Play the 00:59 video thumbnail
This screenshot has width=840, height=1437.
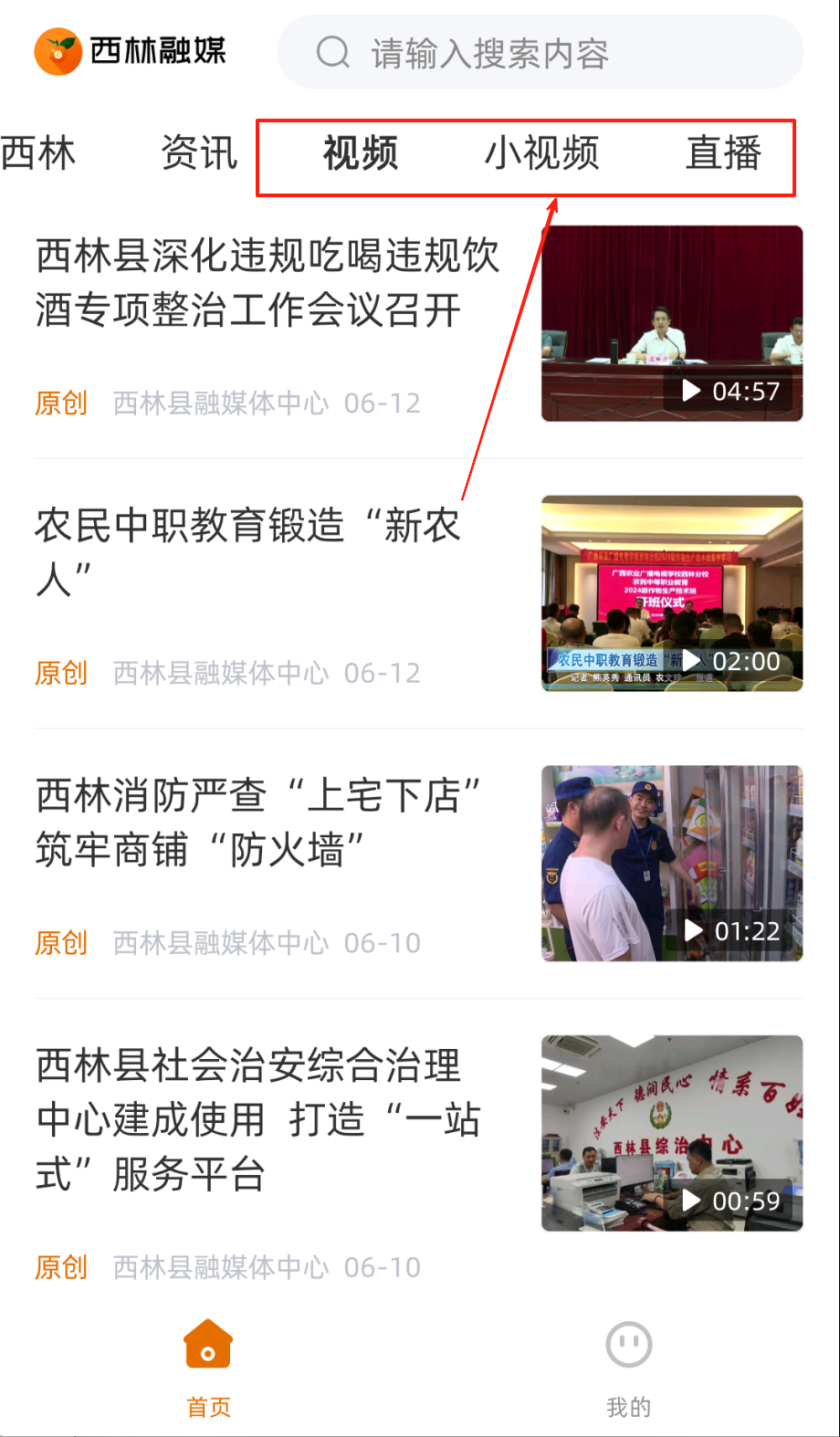click(672, 1133)
